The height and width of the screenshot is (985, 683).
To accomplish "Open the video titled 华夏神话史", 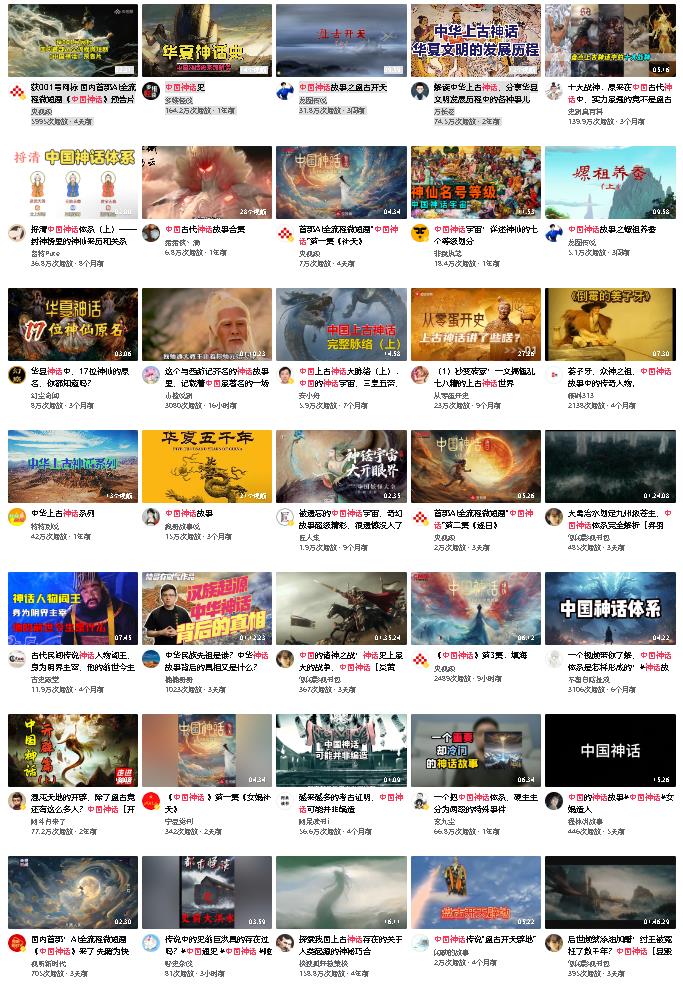I will pos(206,41).
